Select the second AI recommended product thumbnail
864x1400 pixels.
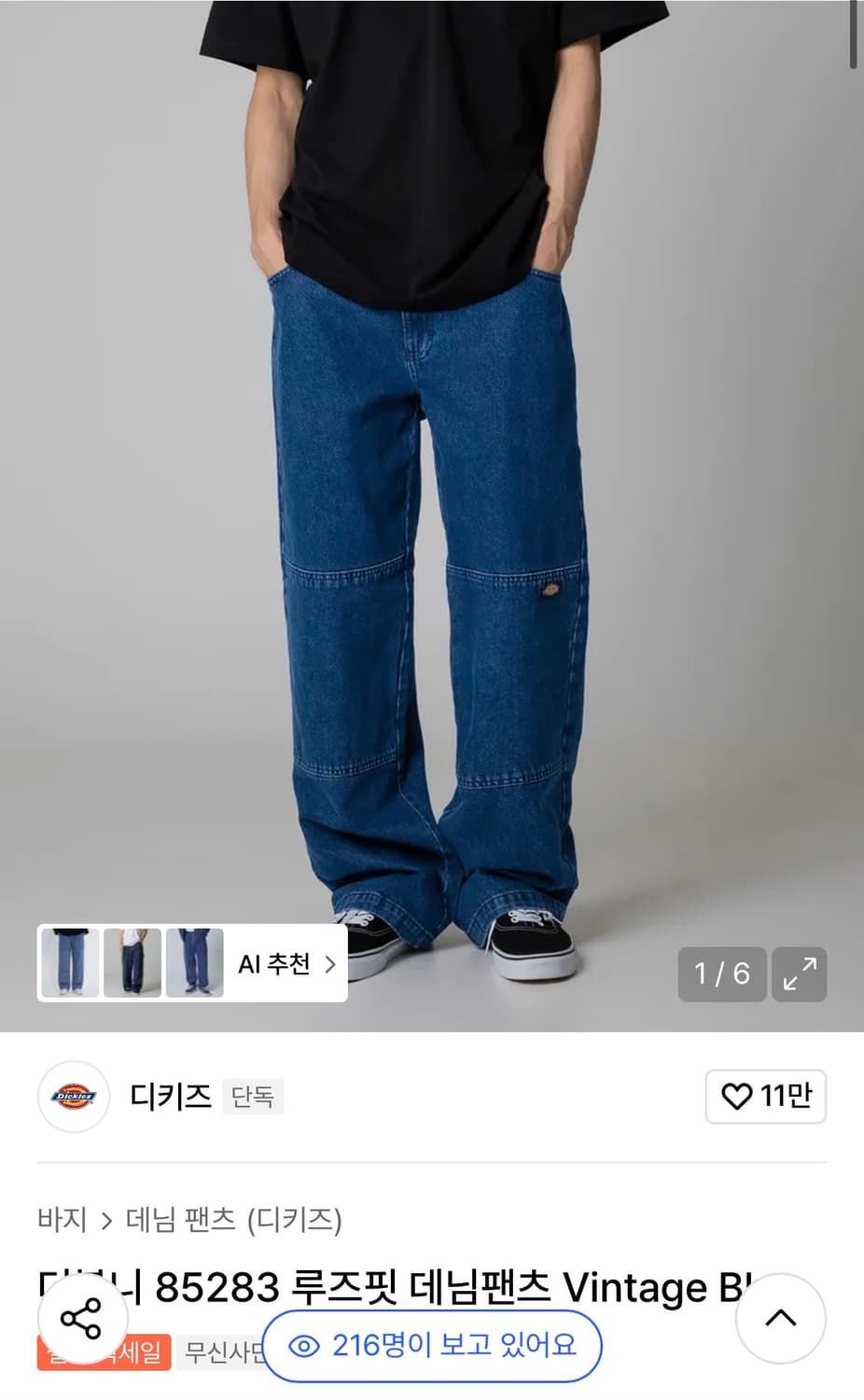(132, 964)
